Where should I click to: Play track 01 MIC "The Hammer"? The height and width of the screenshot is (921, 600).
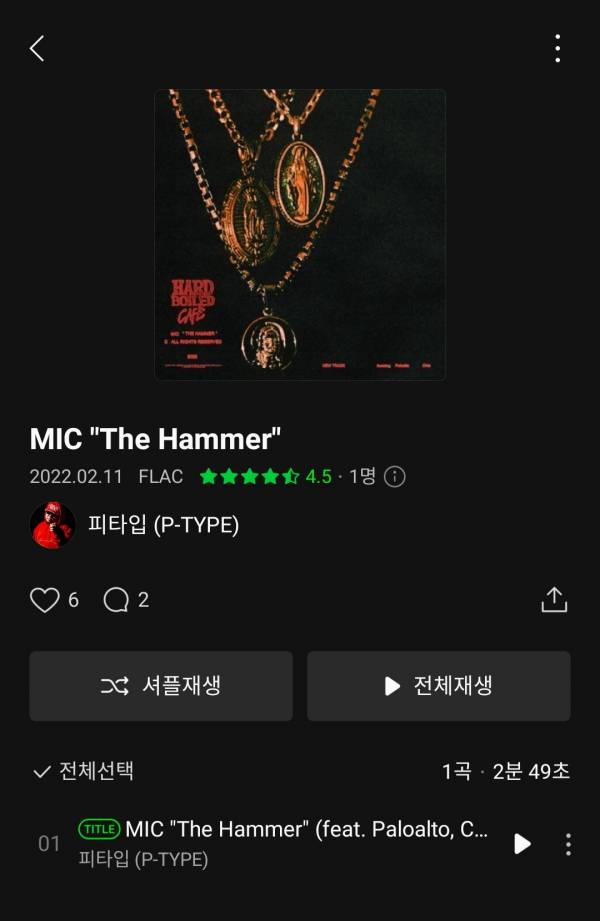tap(522, 844)
